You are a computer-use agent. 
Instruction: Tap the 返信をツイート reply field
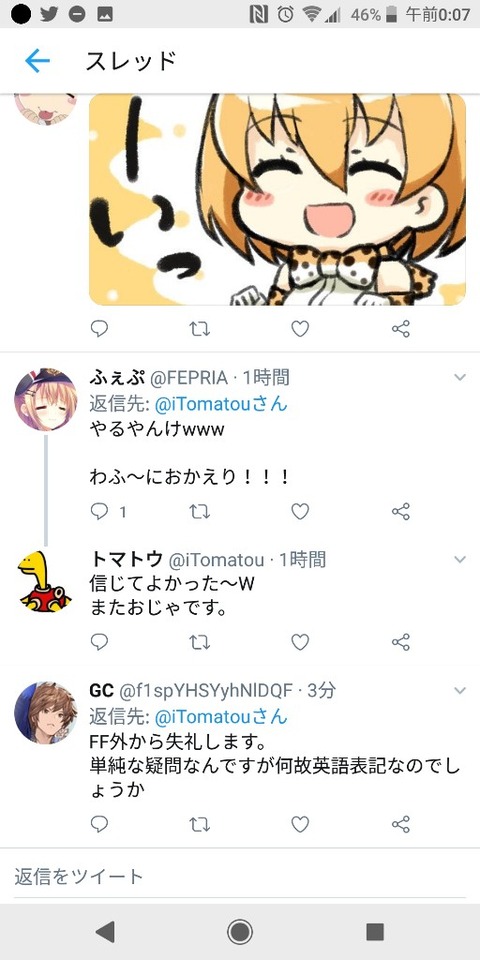click(240, 877)
